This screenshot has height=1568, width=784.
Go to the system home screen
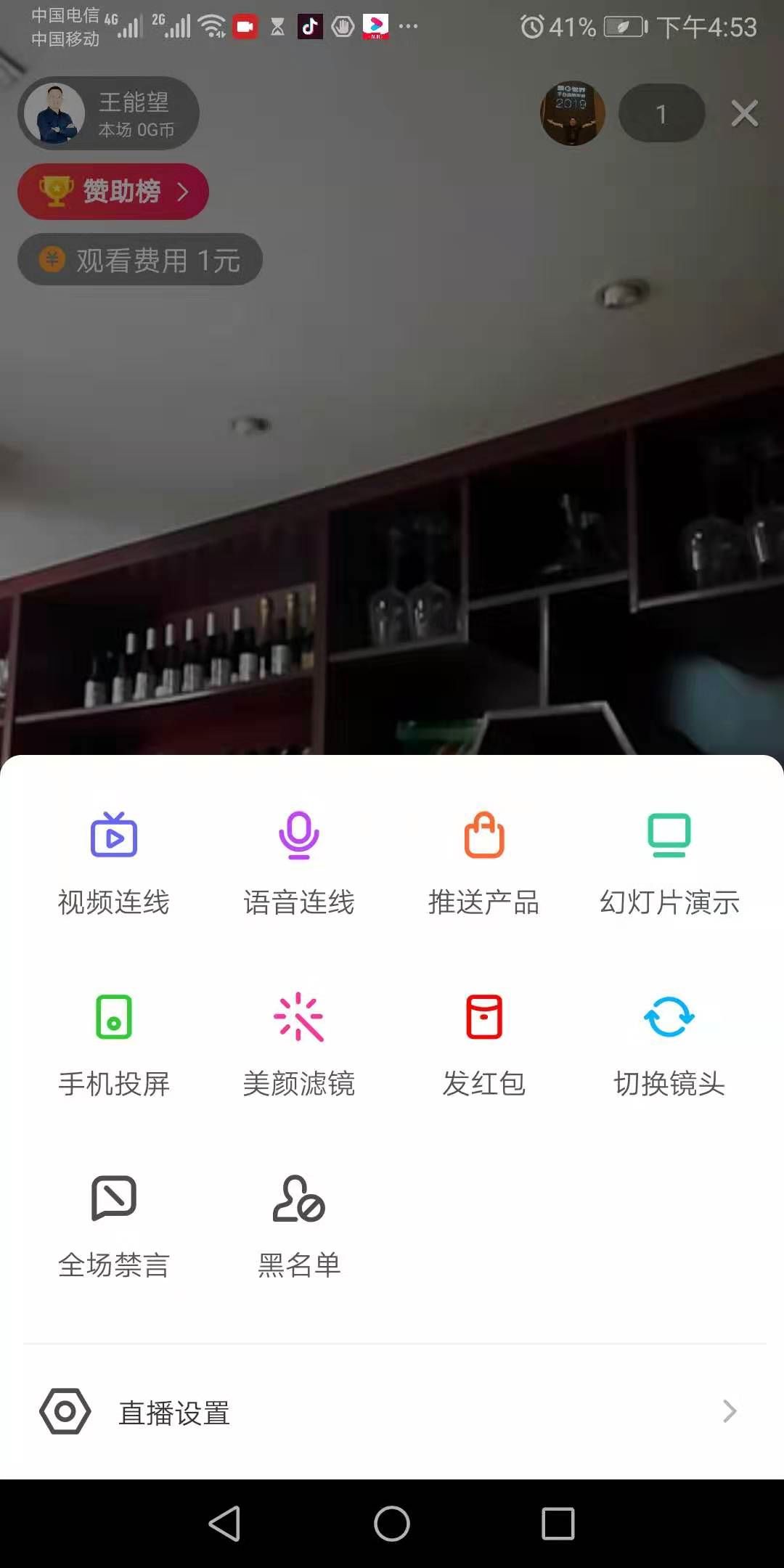[x=392, y=1523]
